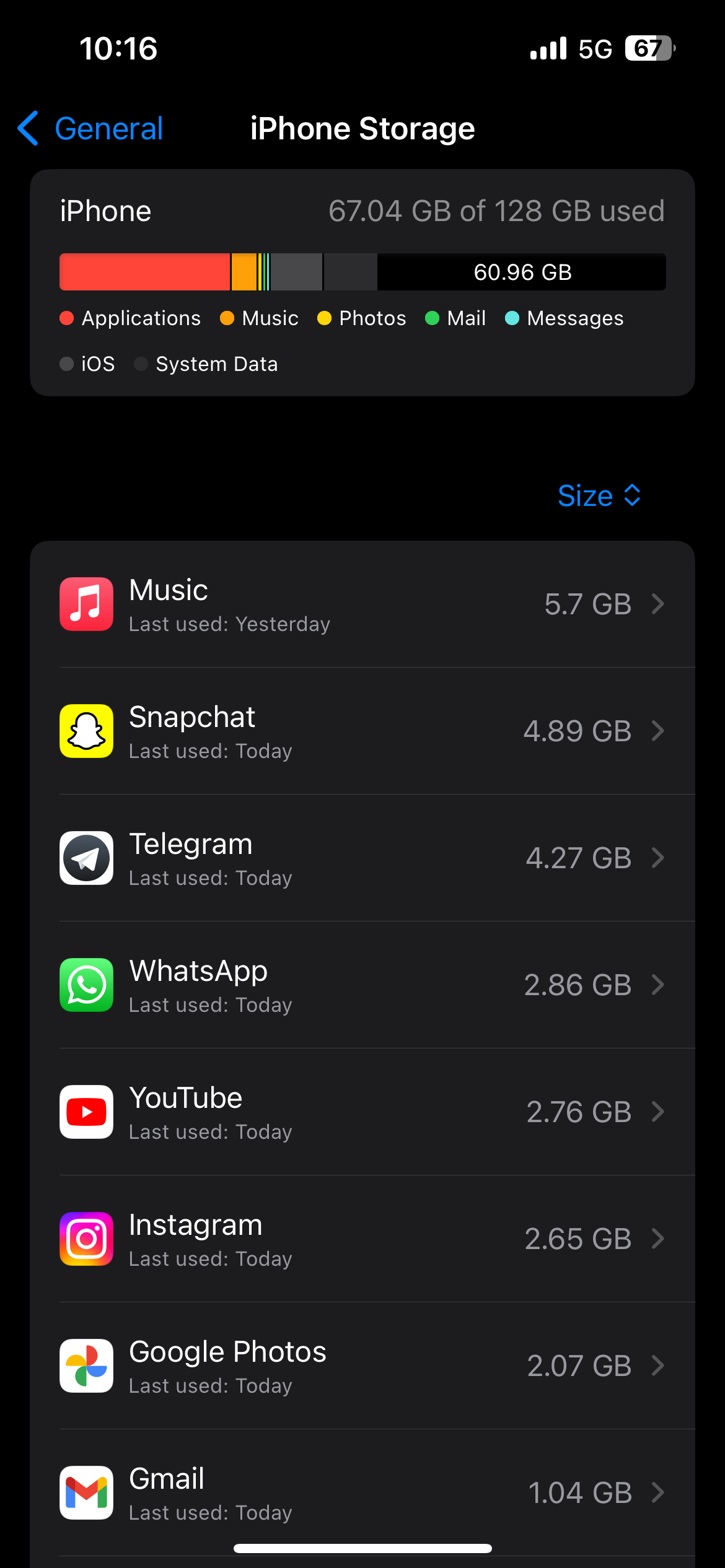Tap the Gmail storage entry

coord(362,1492)
